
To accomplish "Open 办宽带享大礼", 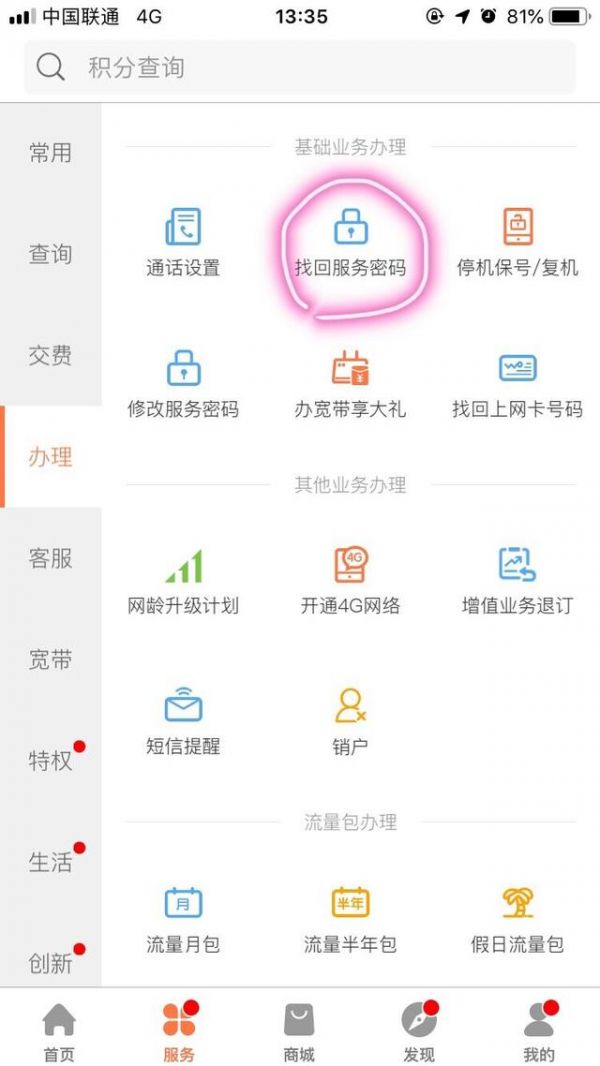I will [x=350, y=384].
